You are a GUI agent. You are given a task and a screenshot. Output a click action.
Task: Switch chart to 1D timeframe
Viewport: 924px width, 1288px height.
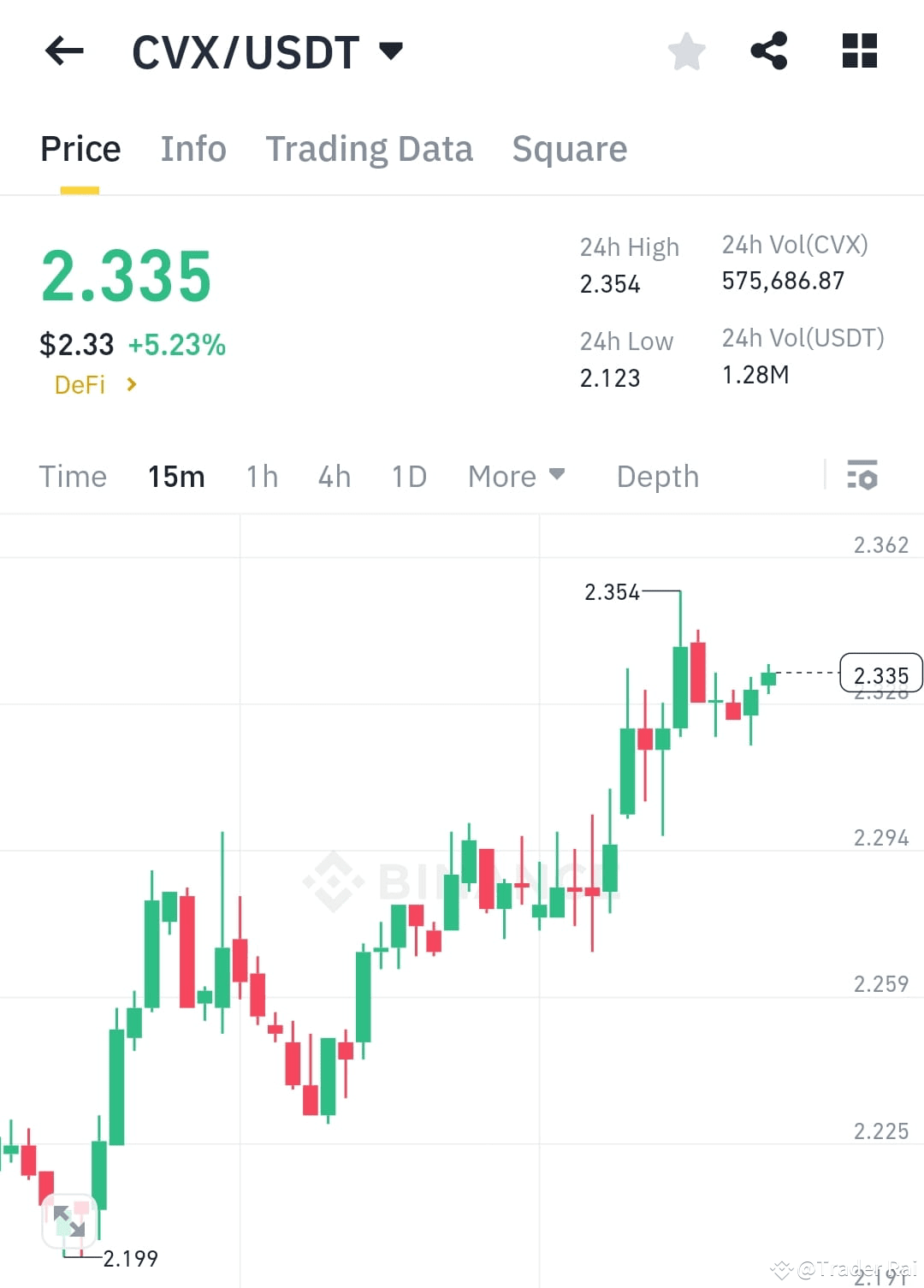point(408,476)
